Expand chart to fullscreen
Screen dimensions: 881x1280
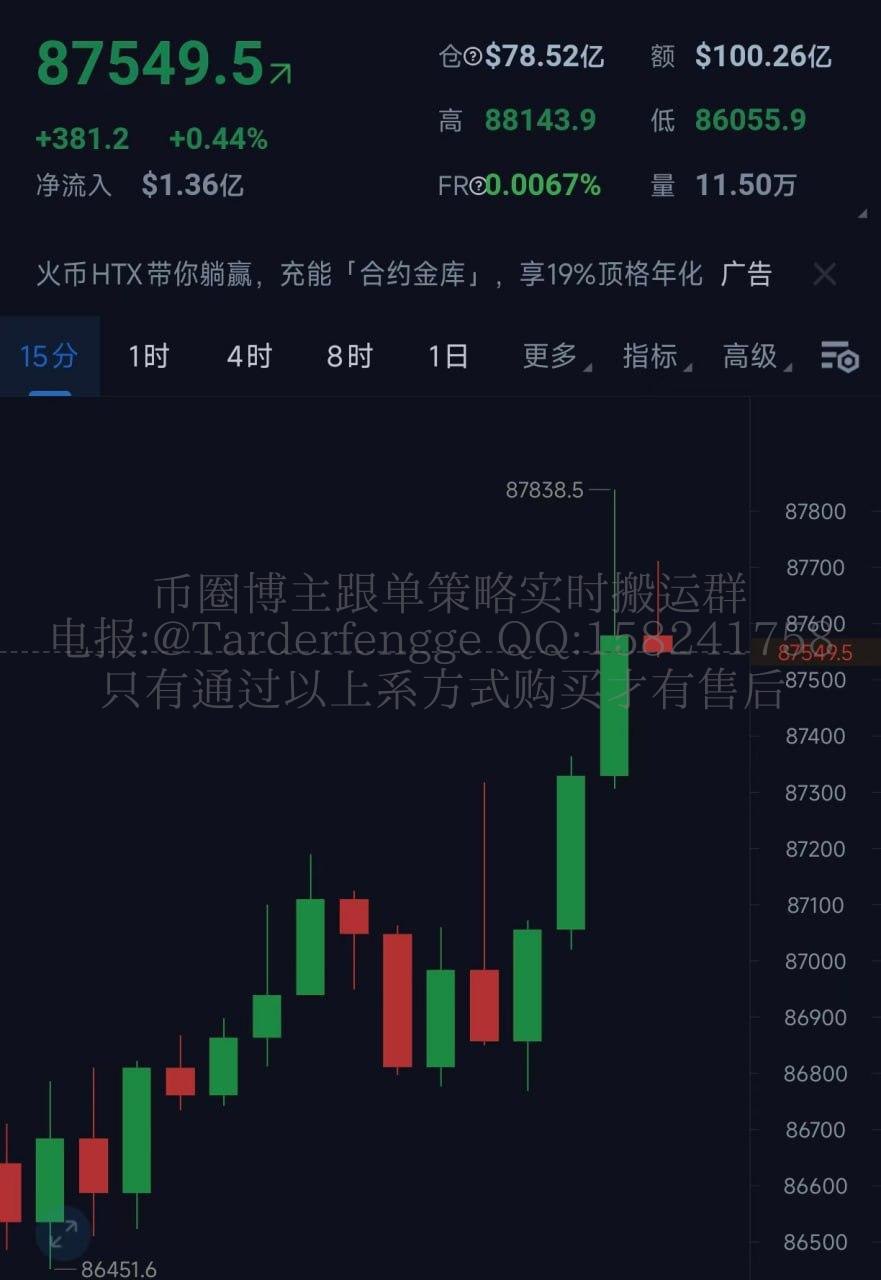(63, 1235)
